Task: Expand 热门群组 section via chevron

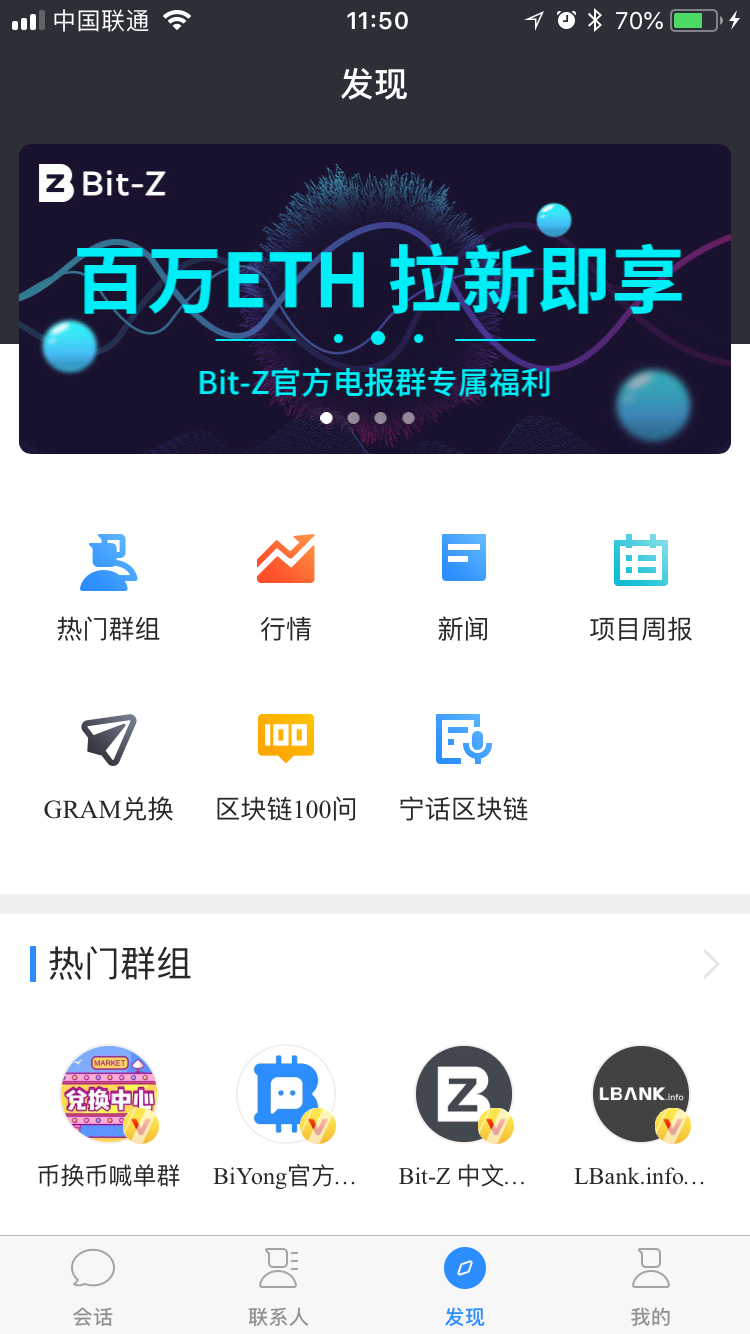Action: click(711, 964)
